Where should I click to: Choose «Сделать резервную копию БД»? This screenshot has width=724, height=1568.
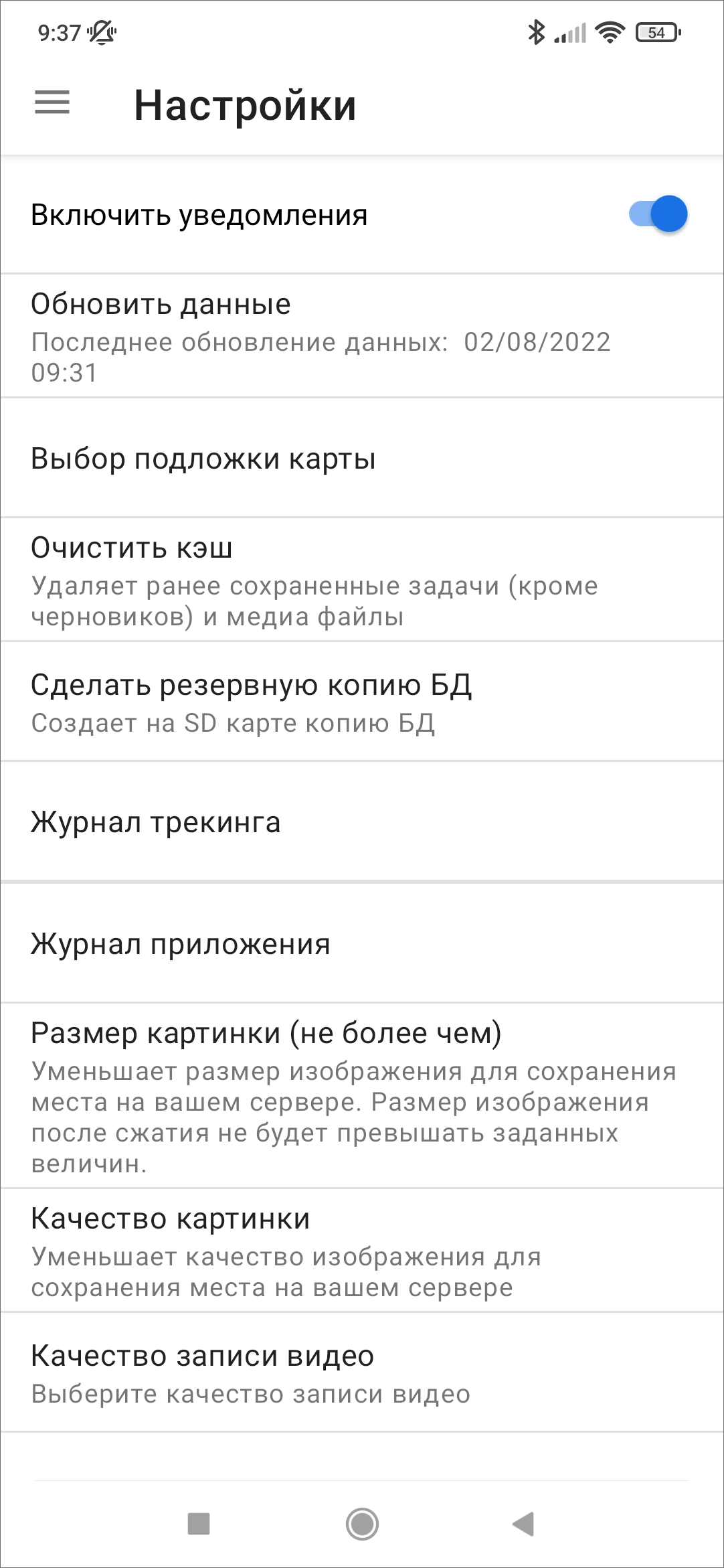pyautogui.click(x=362, y=702)
